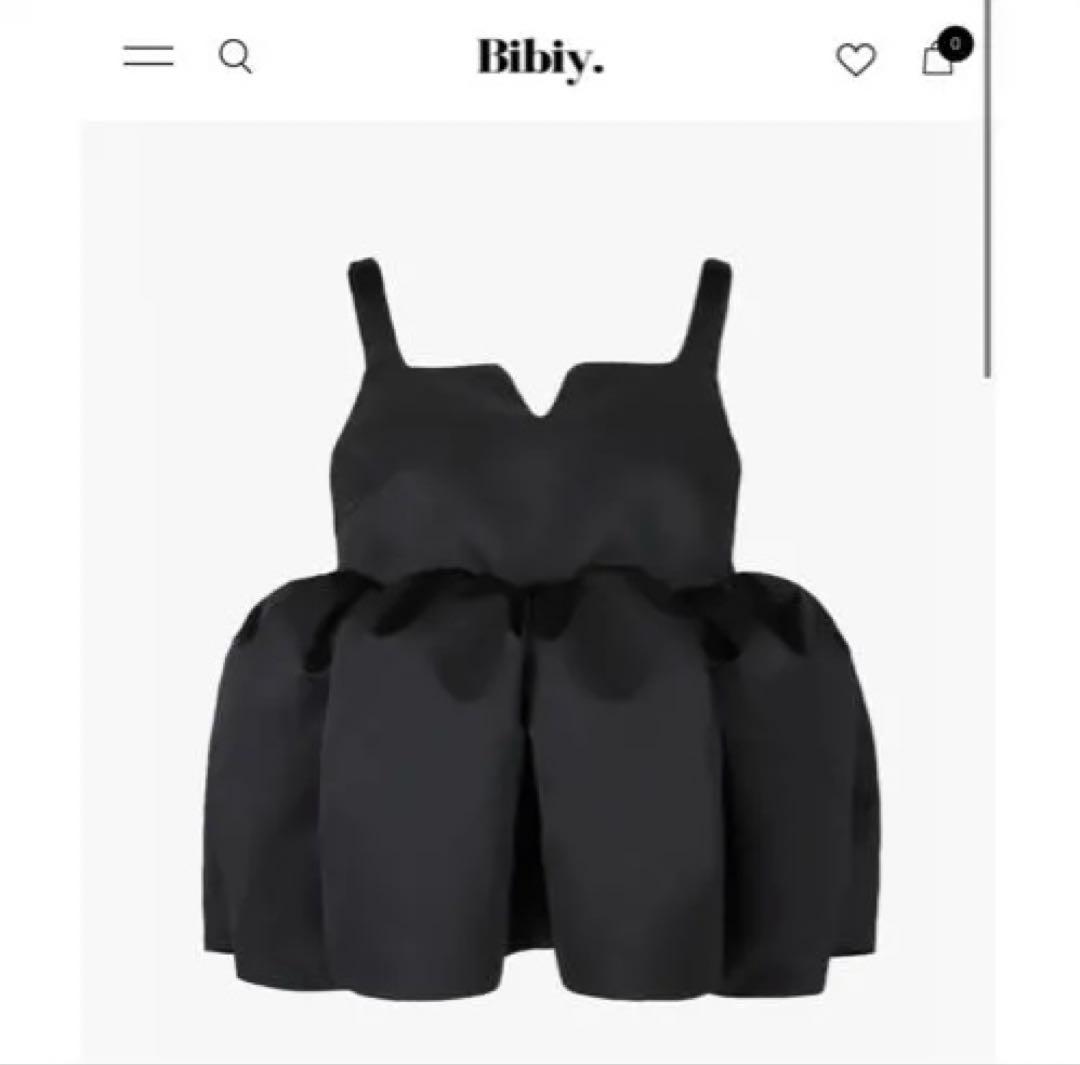Viewport: 1080px width, 1065px height.
Task: Open the hamburger menu
Action: point(148,57)
